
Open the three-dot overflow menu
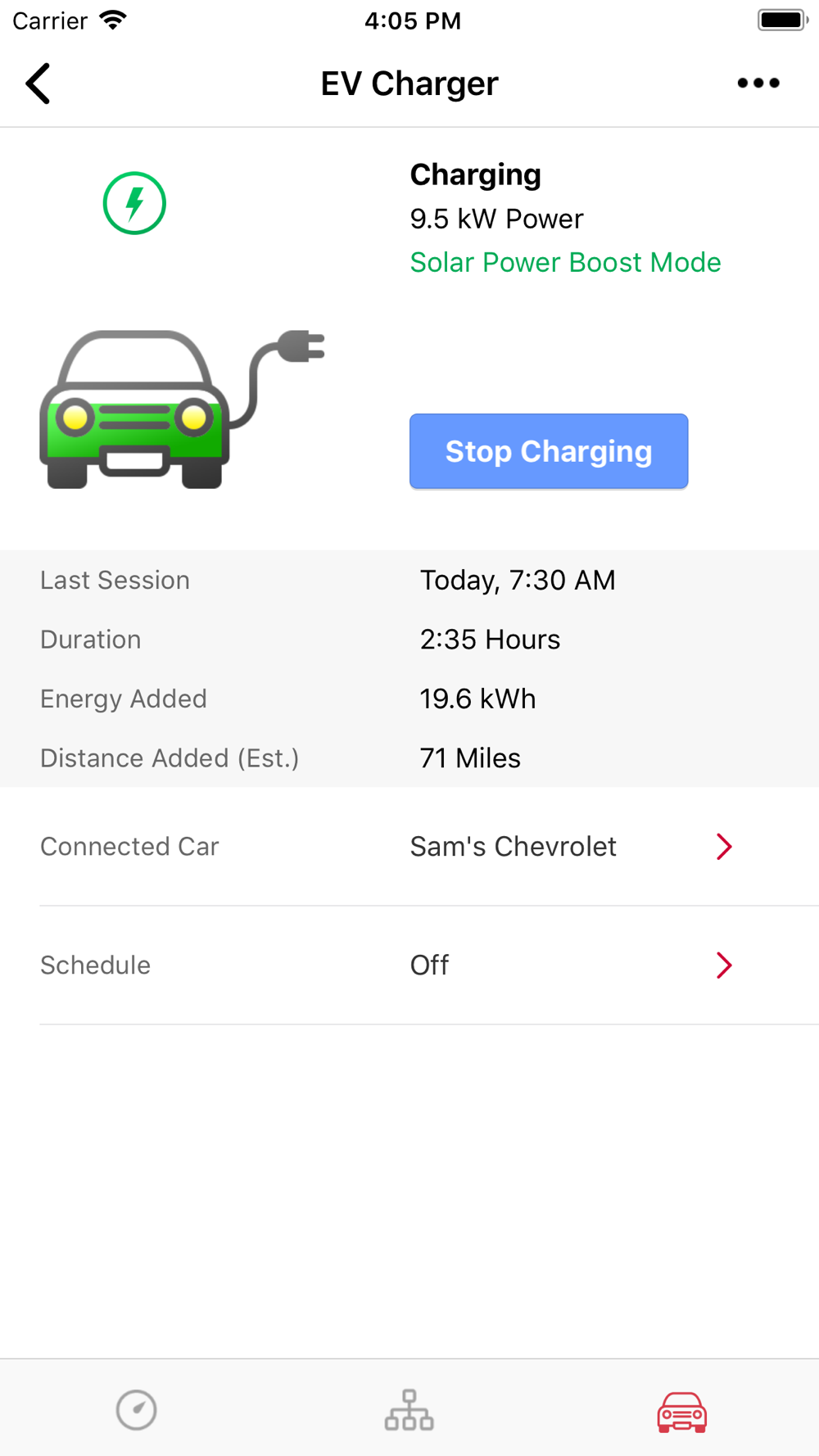pyautogui.click(x=758, y=83)
